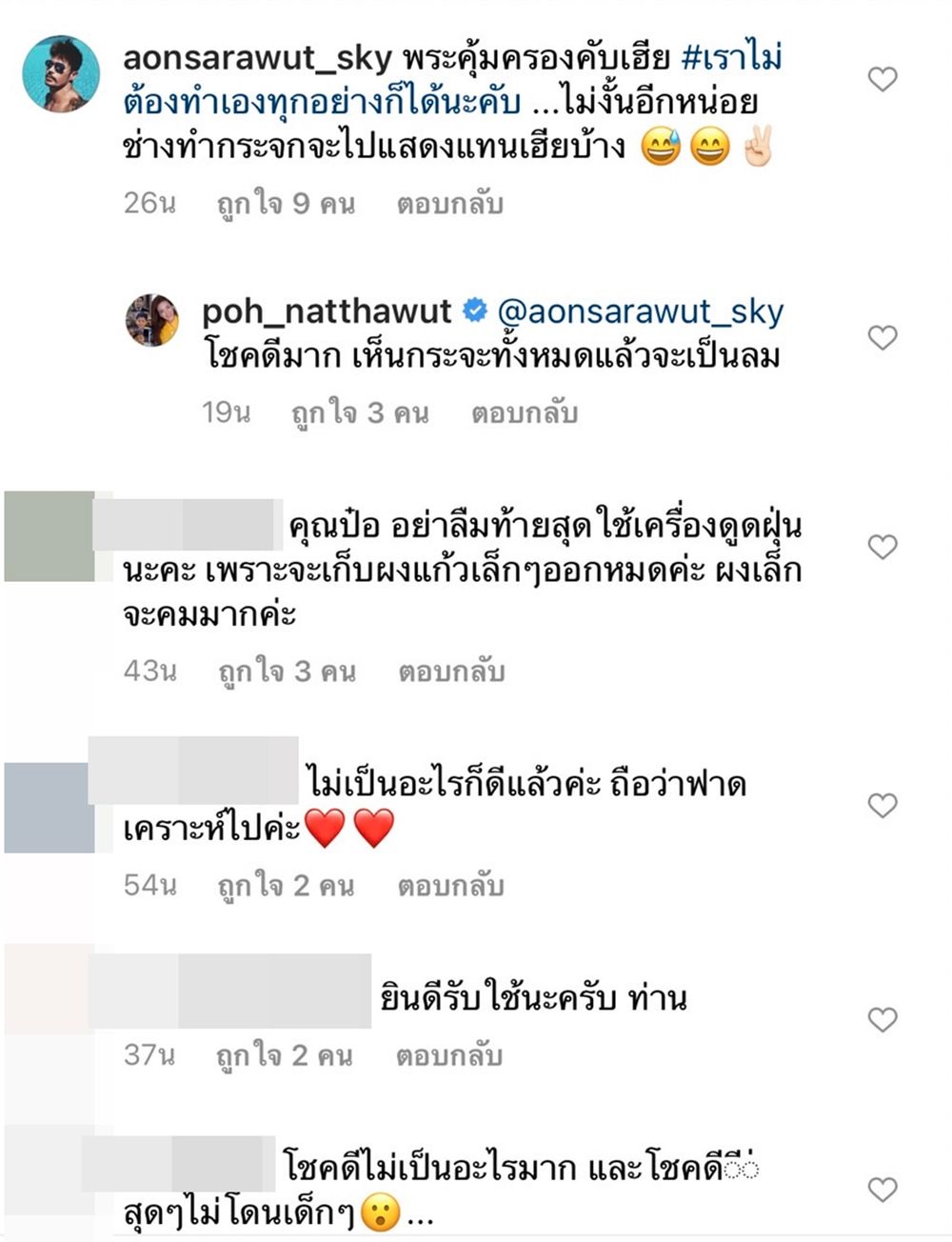
Task: Like the โชคดีไม่เป็นอะไรมาก comment
Action: pyautogui.click(x=883, y=1189)
